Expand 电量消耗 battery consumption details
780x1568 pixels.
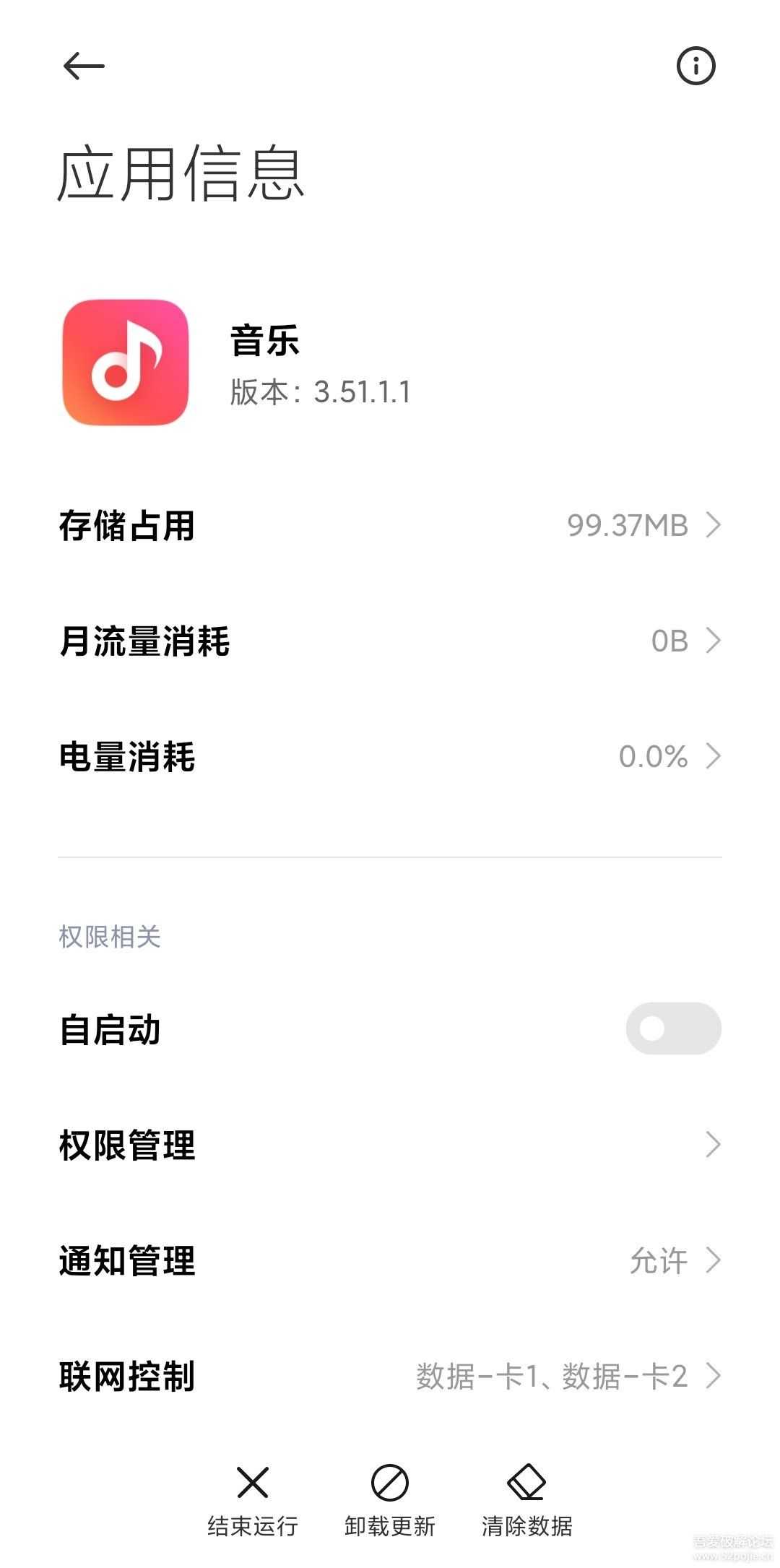click(x=390, y=757)
